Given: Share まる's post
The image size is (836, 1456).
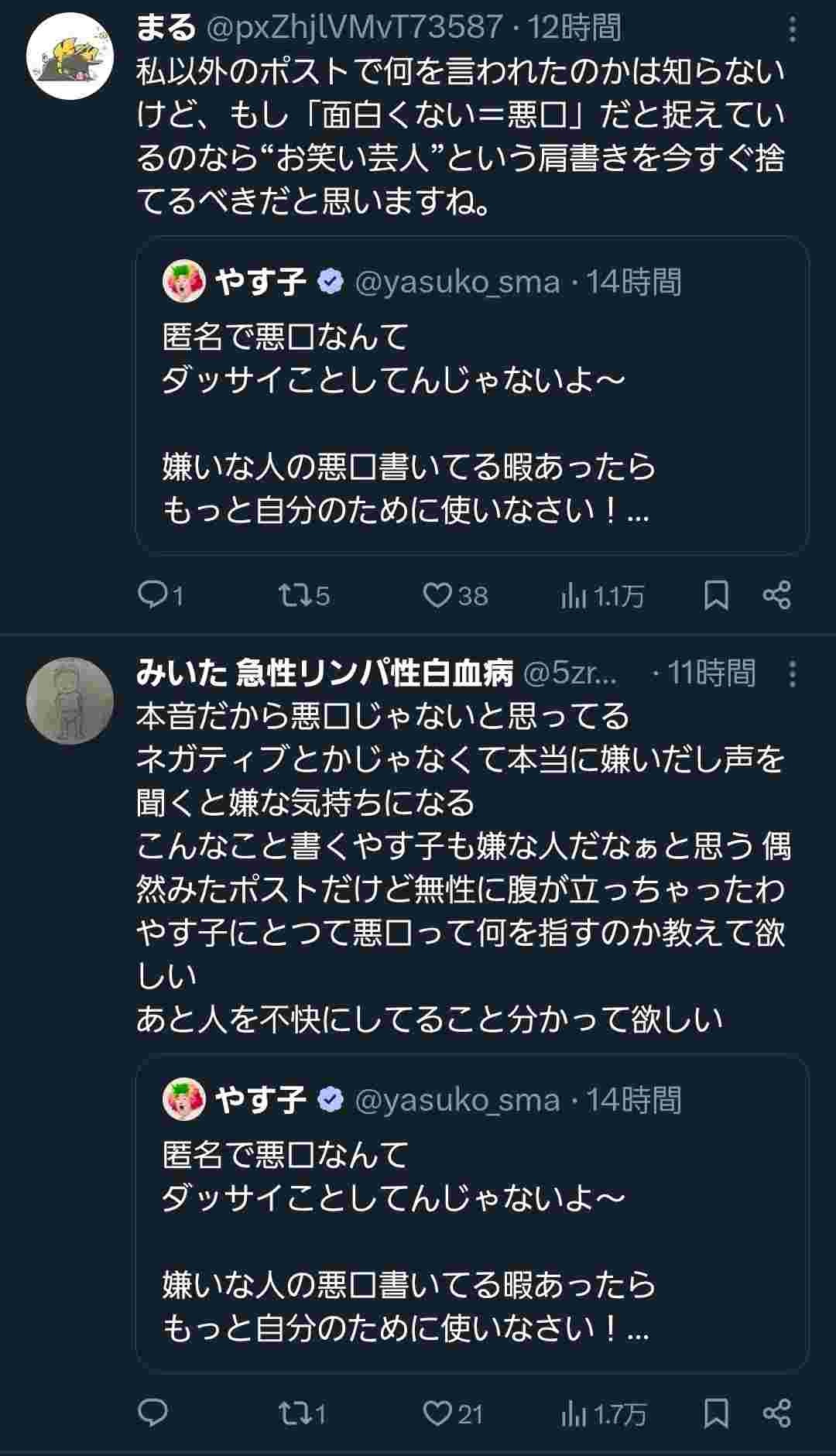Looking at the screenshot, I should coord(776,594).
